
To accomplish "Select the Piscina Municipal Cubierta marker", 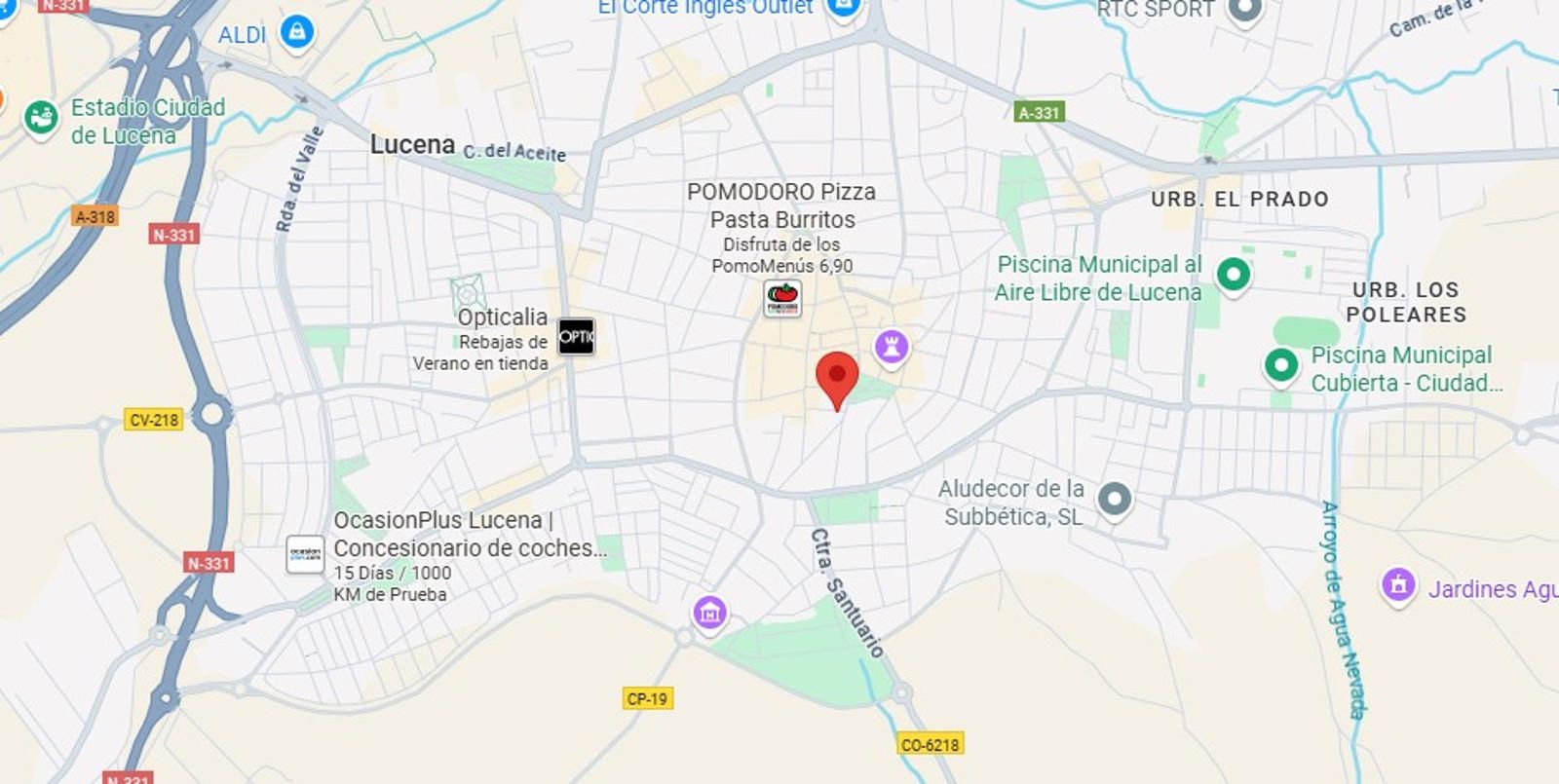I will 1280,366.
